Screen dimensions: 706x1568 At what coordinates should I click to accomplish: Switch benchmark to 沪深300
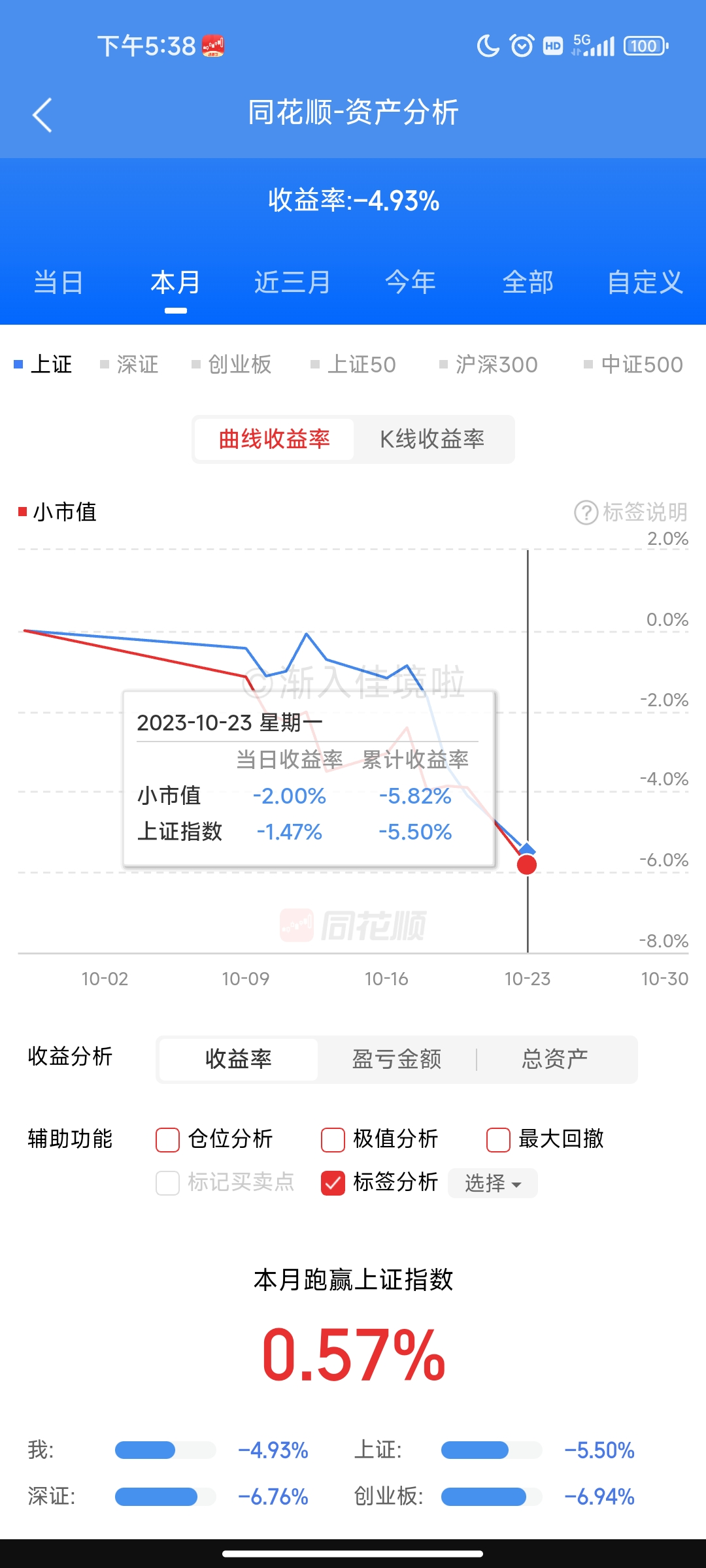pos(489,365)
